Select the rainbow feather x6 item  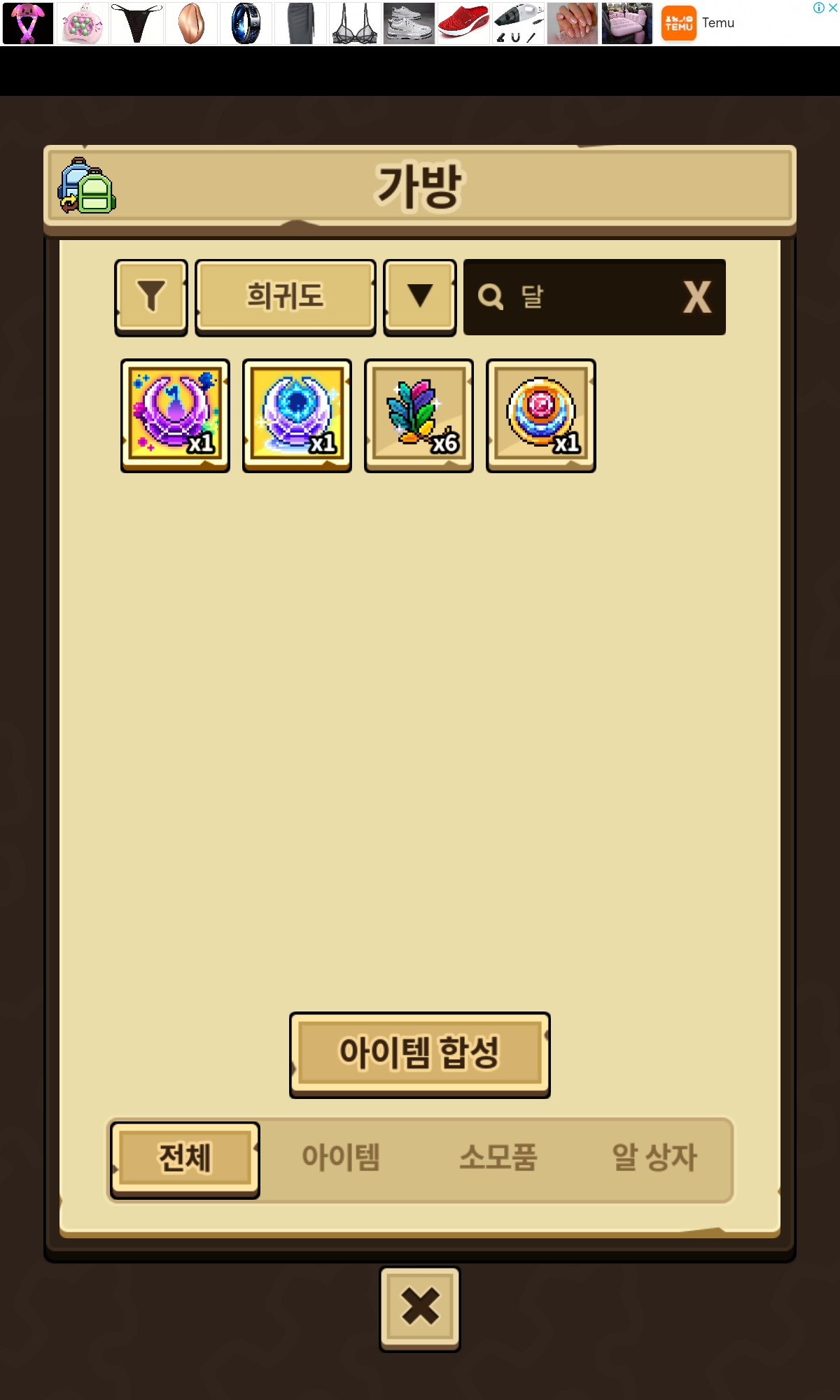tap(419, 416)
